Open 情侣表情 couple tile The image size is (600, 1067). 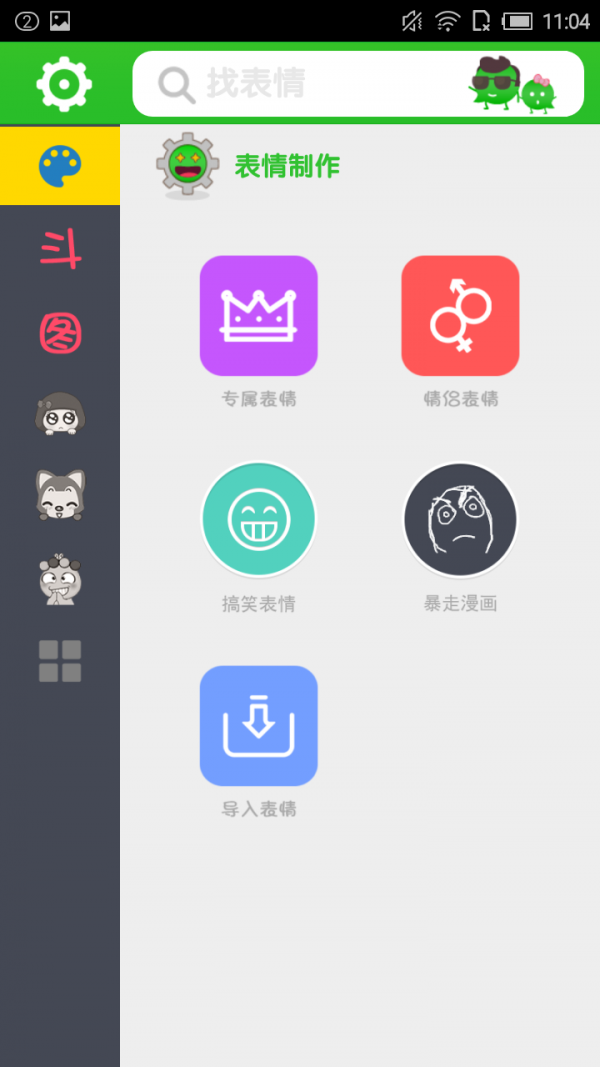tap(460, 316)
